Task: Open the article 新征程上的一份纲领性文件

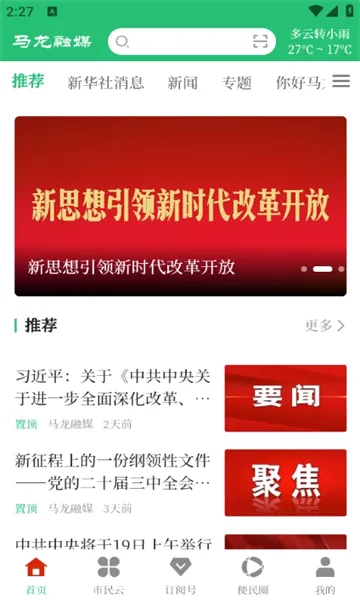Action: 181,483
